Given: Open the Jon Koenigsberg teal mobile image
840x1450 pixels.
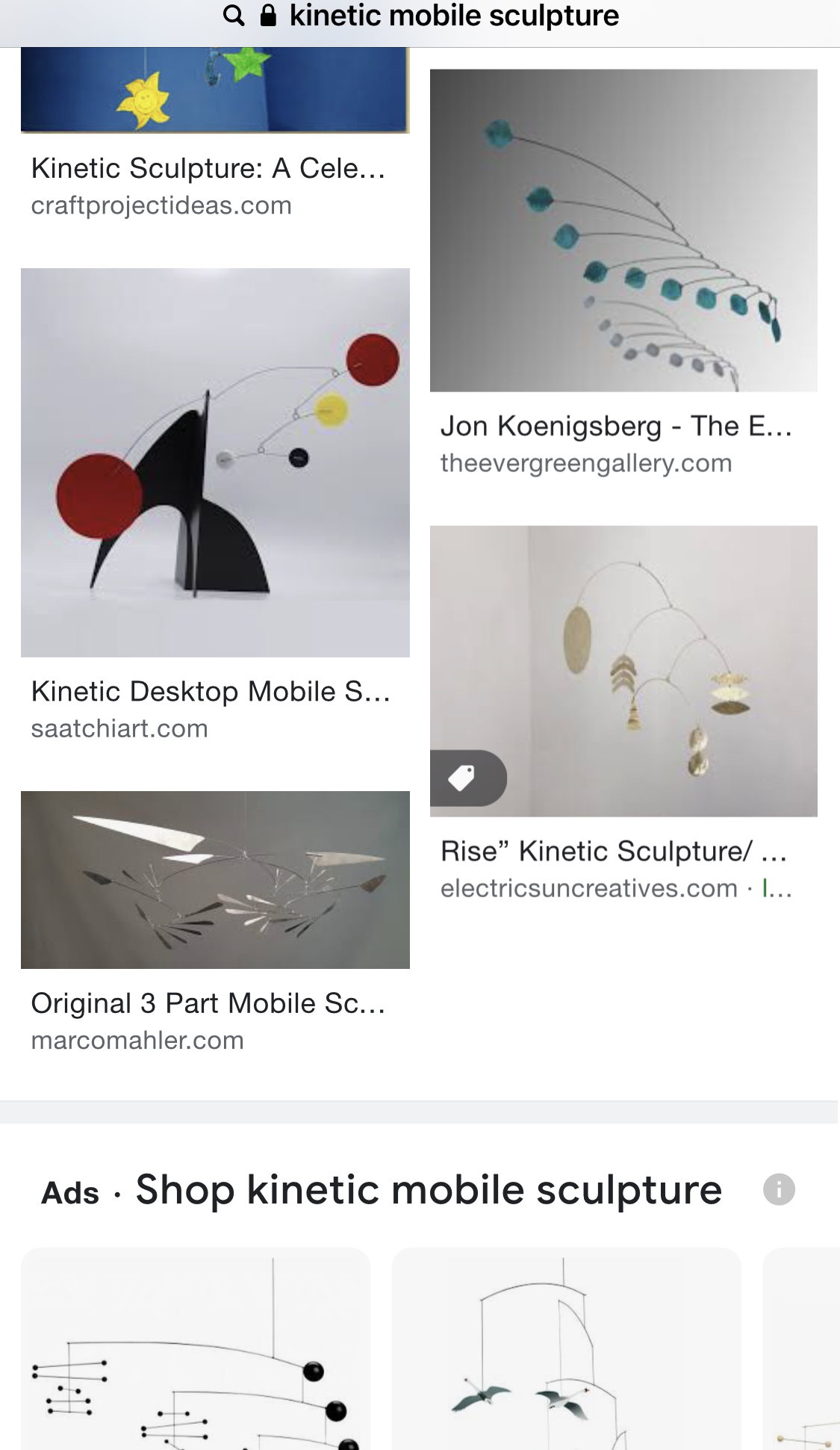Looking at the screenshot, I should 623,230.
